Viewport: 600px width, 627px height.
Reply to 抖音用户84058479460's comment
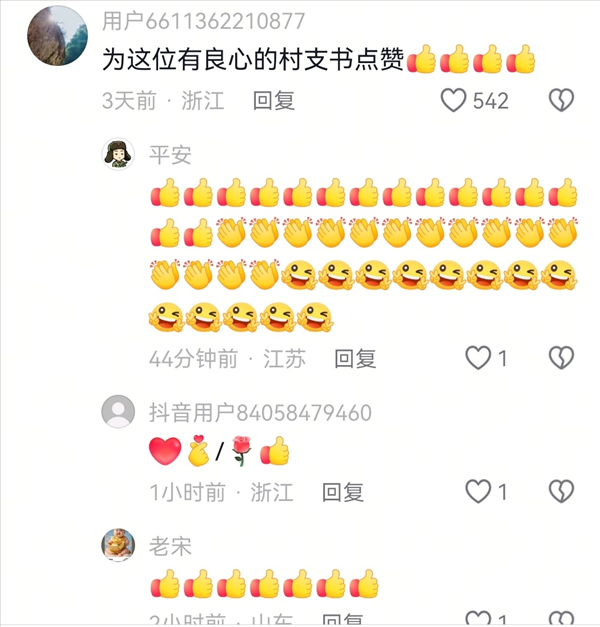click(343, 492)
